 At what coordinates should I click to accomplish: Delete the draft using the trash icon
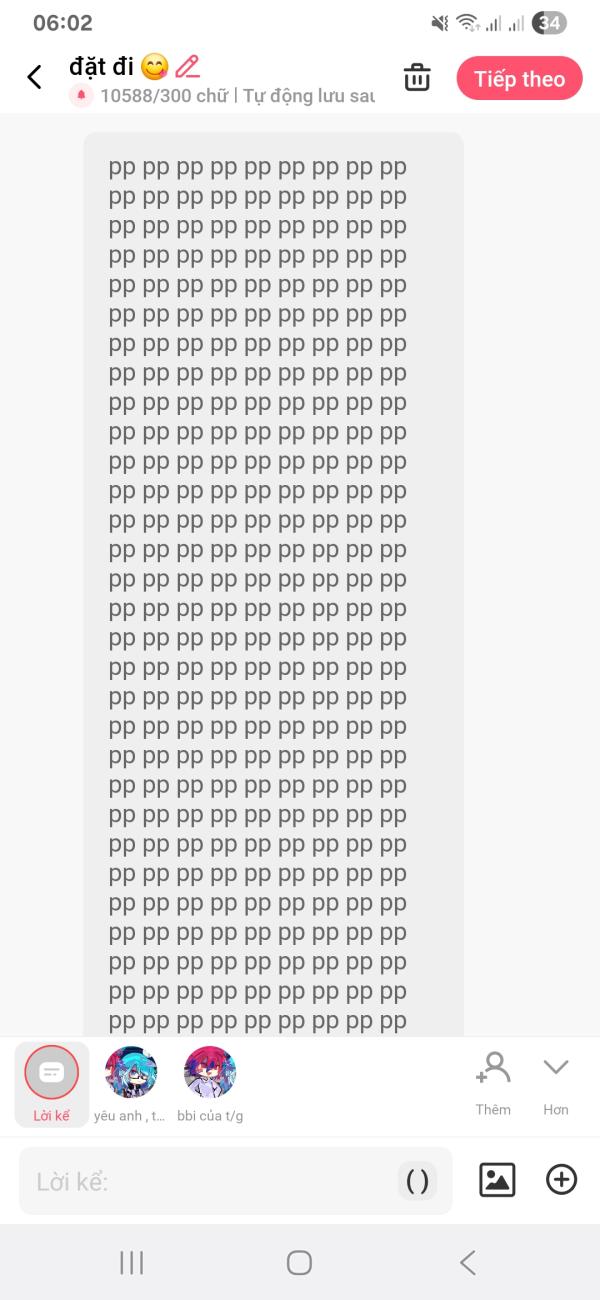(417, 78)
